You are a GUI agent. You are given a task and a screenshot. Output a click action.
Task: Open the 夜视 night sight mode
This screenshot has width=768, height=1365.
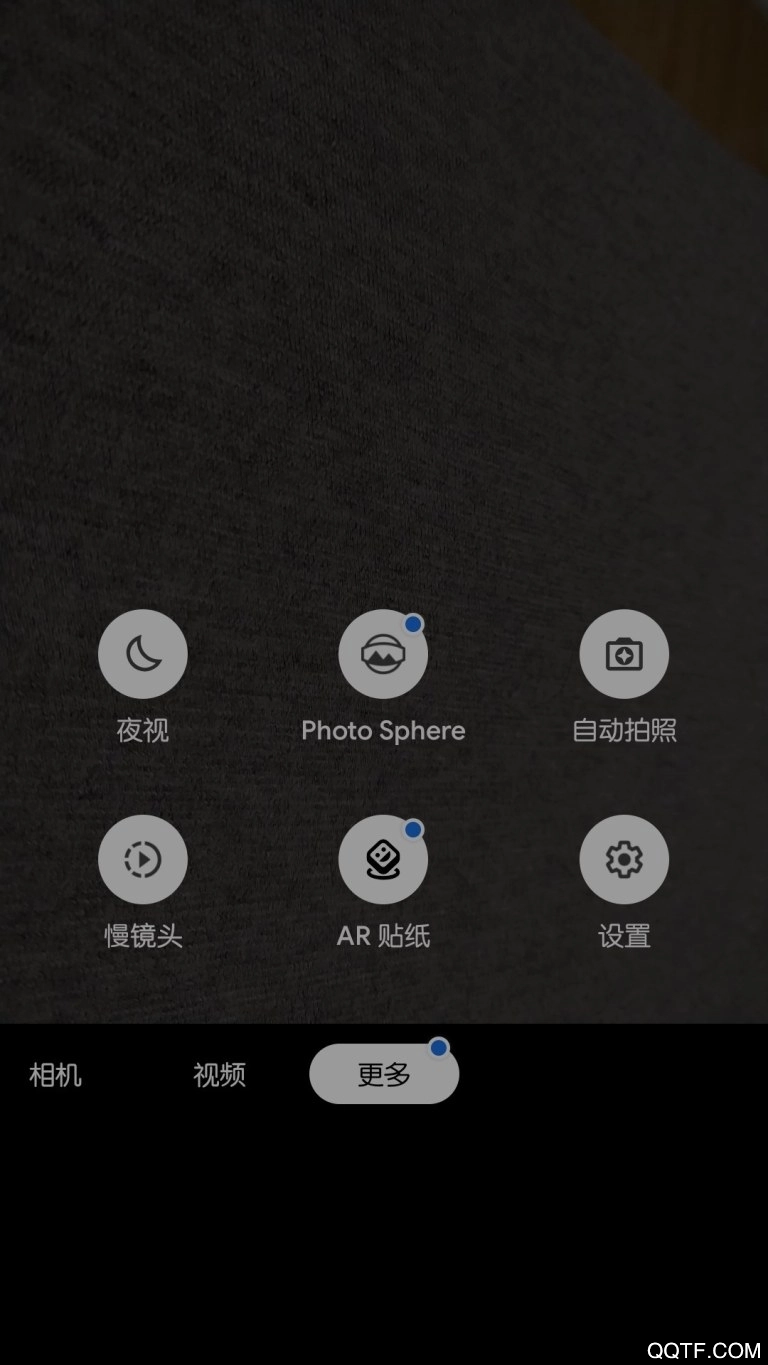[143, 654]
